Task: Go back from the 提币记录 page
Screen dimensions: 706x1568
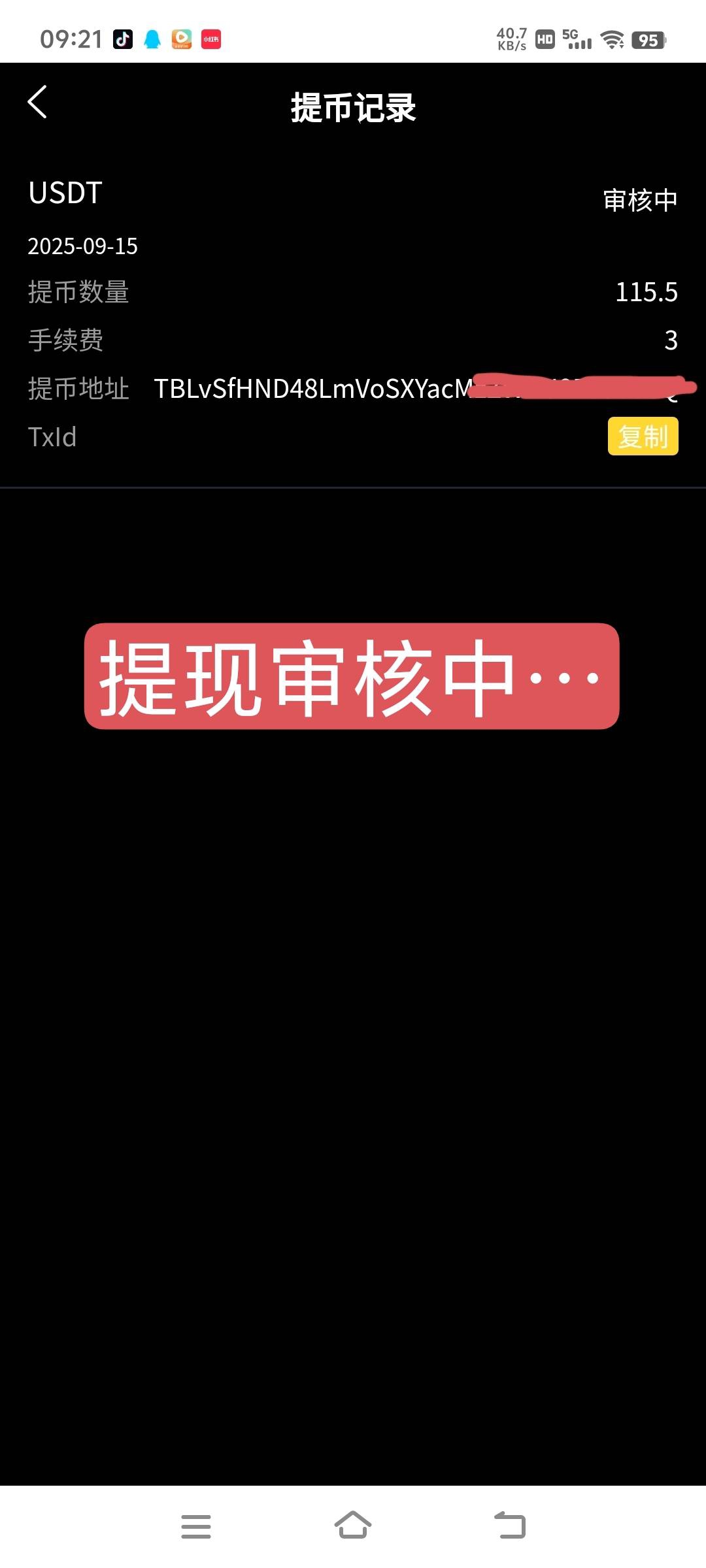Action: pos(38,103)
